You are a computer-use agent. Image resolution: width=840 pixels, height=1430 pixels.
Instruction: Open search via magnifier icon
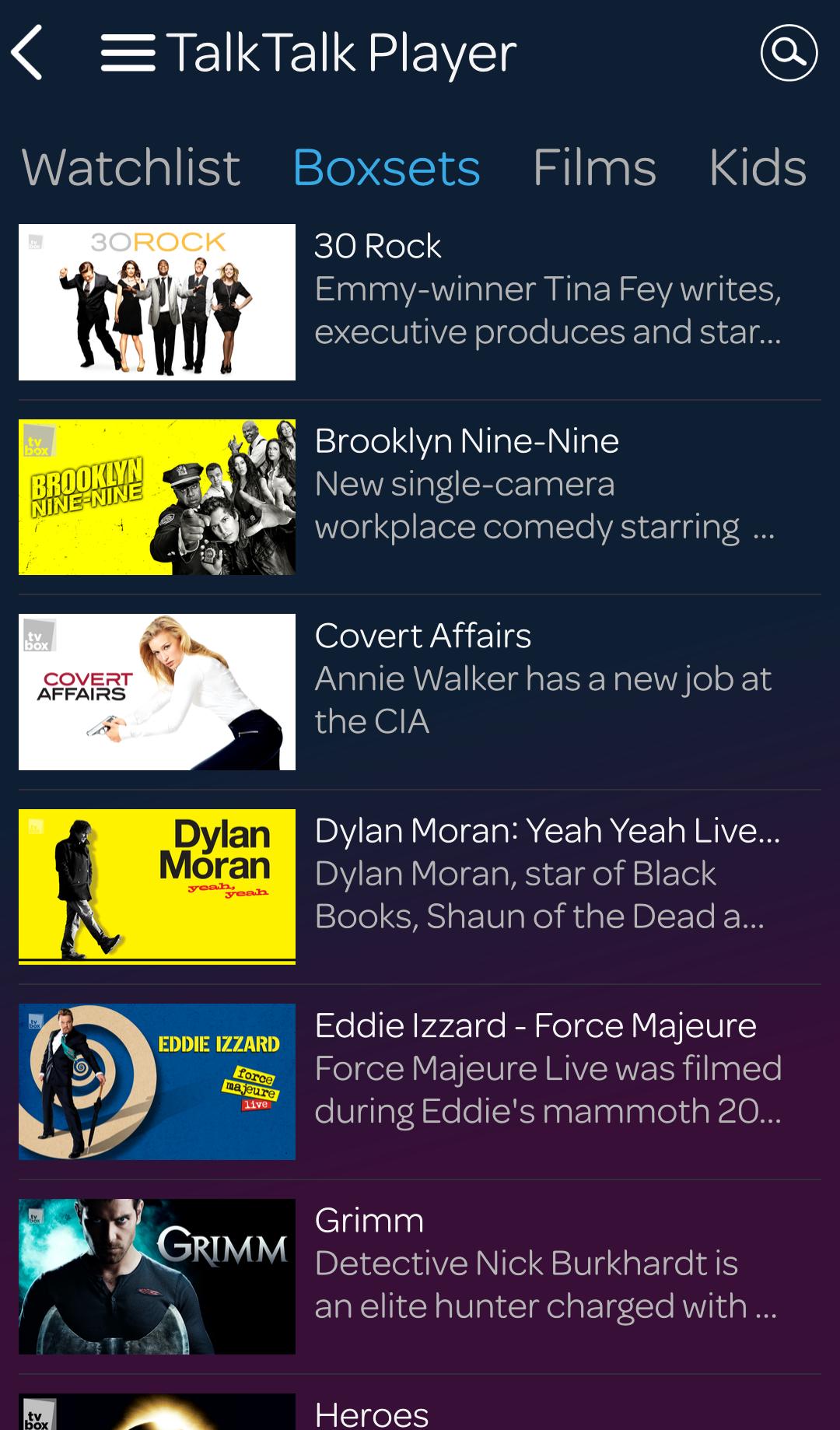(788, 53)
